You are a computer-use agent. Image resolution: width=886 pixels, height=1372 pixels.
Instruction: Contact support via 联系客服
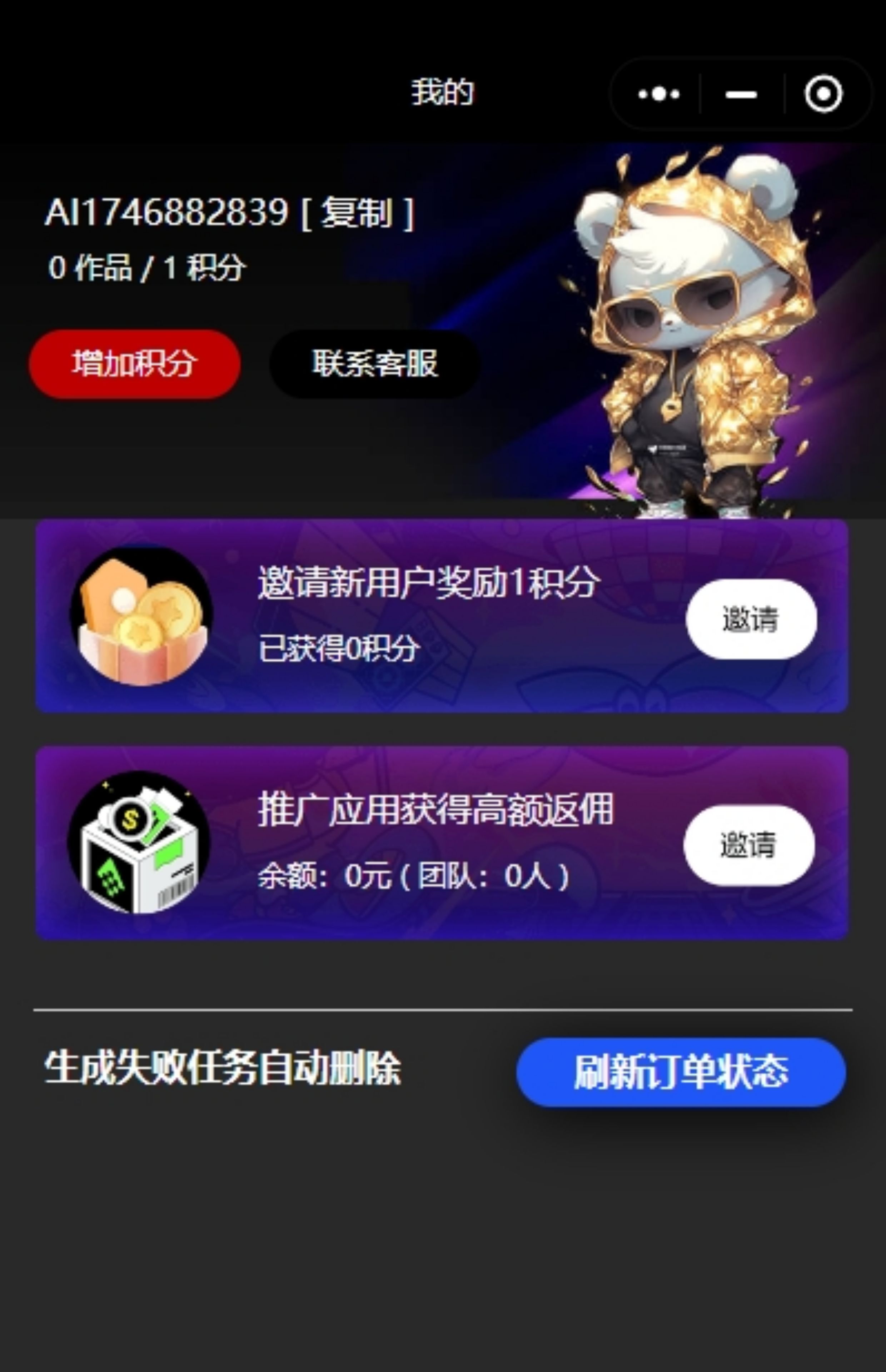coord(375,364)
